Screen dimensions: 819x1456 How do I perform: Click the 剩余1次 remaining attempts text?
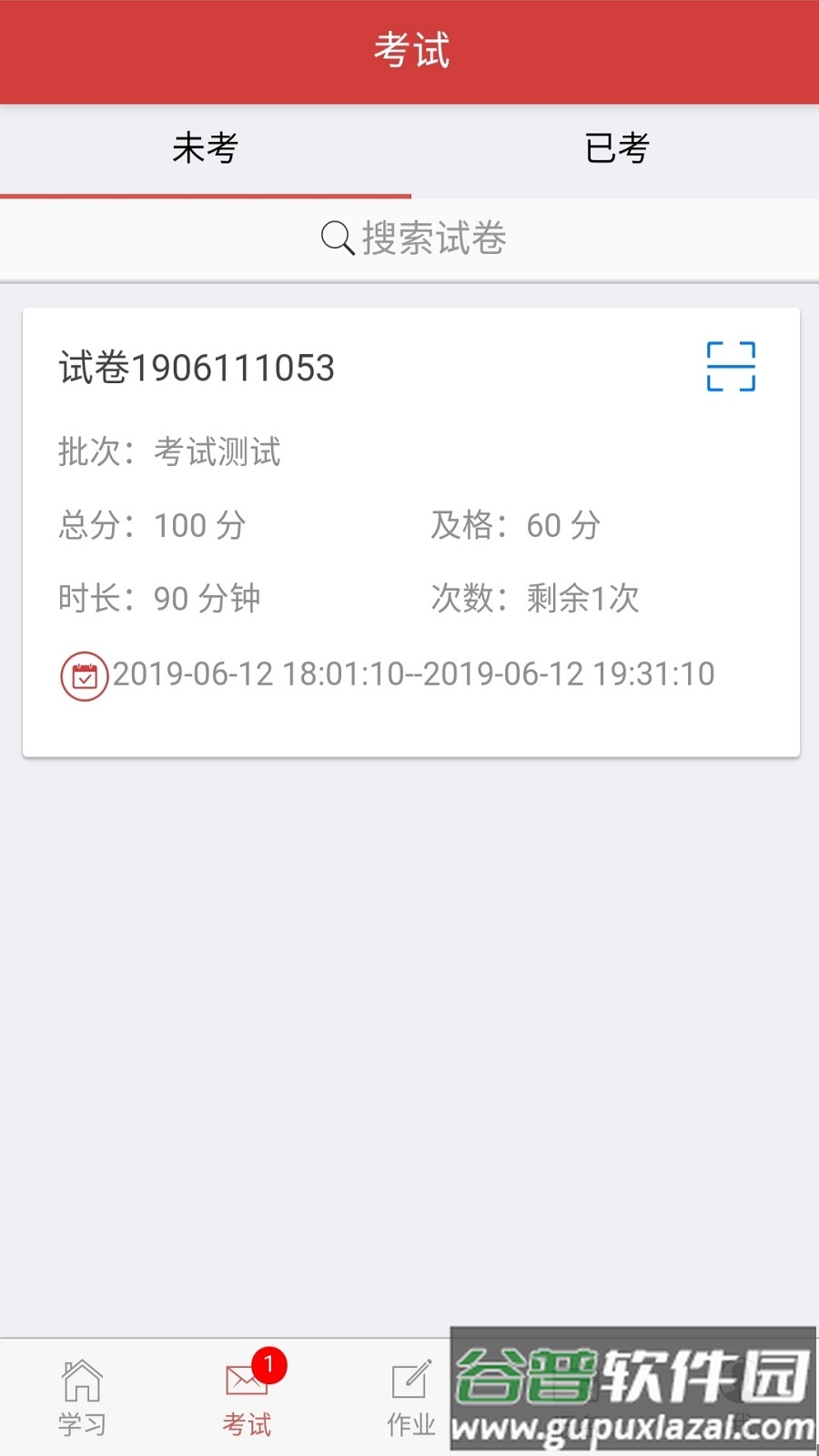(581, 599)
